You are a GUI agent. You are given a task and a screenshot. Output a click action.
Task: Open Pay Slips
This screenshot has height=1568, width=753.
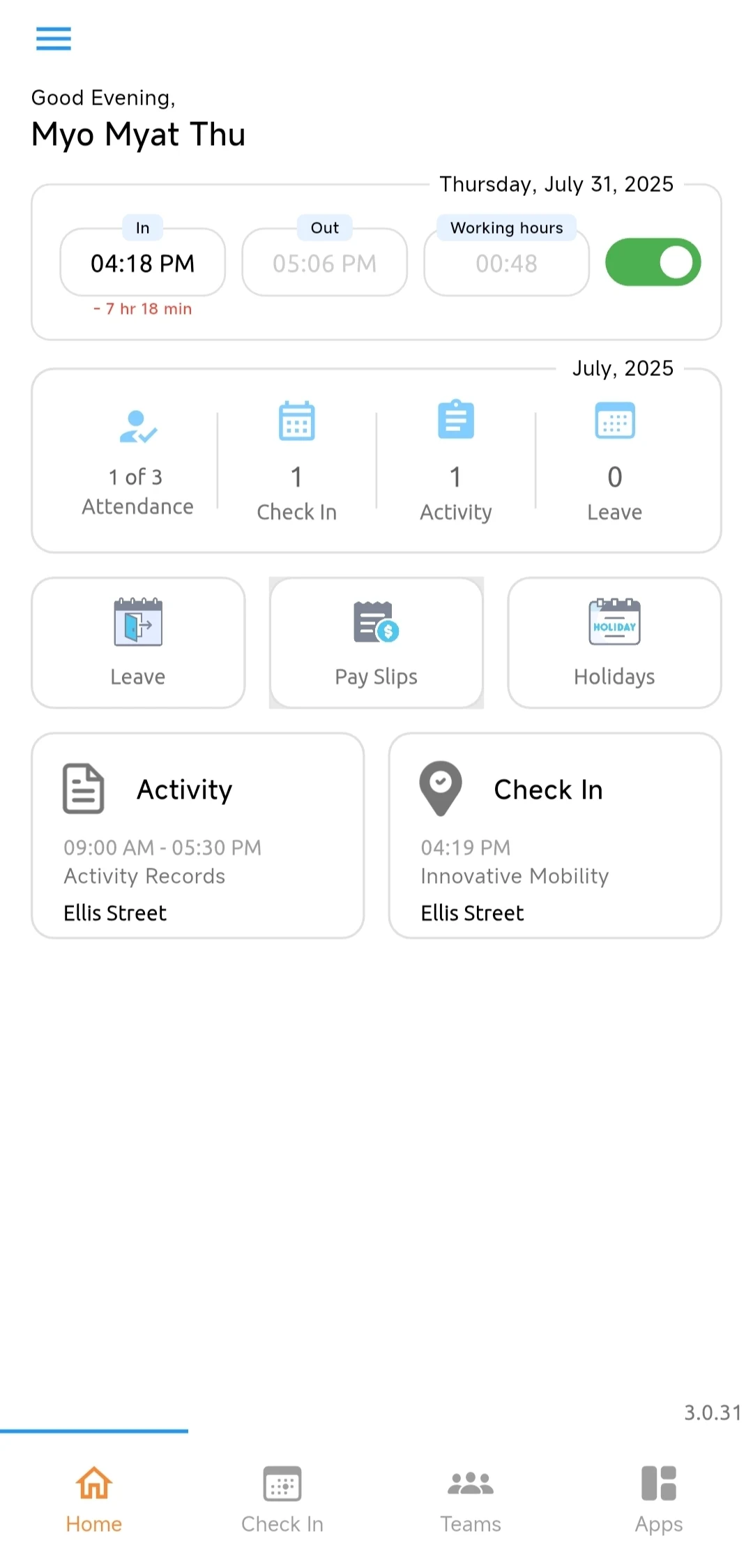point(376,642)
